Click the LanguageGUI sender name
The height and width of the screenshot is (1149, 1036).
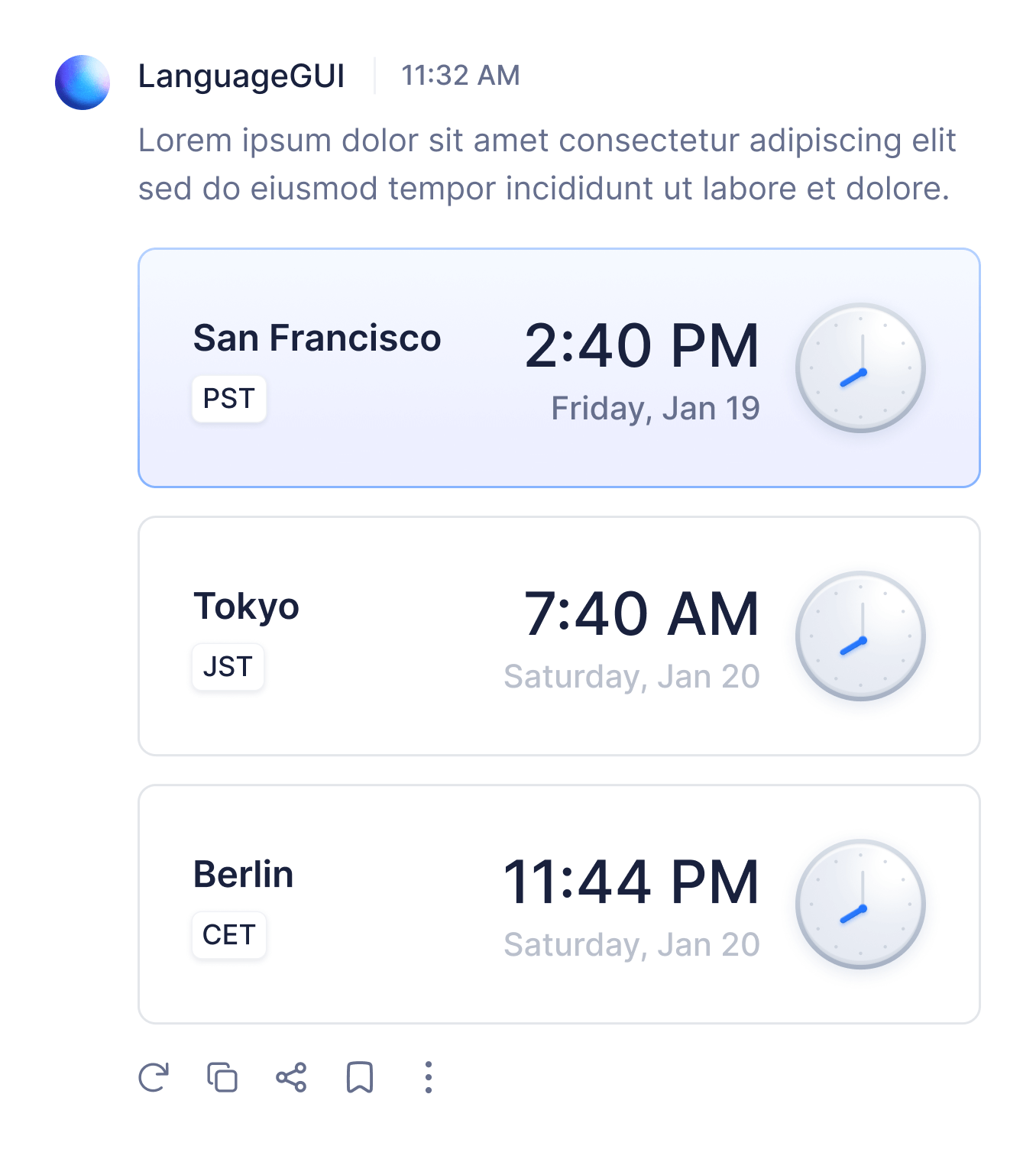(x=241, y=76)
